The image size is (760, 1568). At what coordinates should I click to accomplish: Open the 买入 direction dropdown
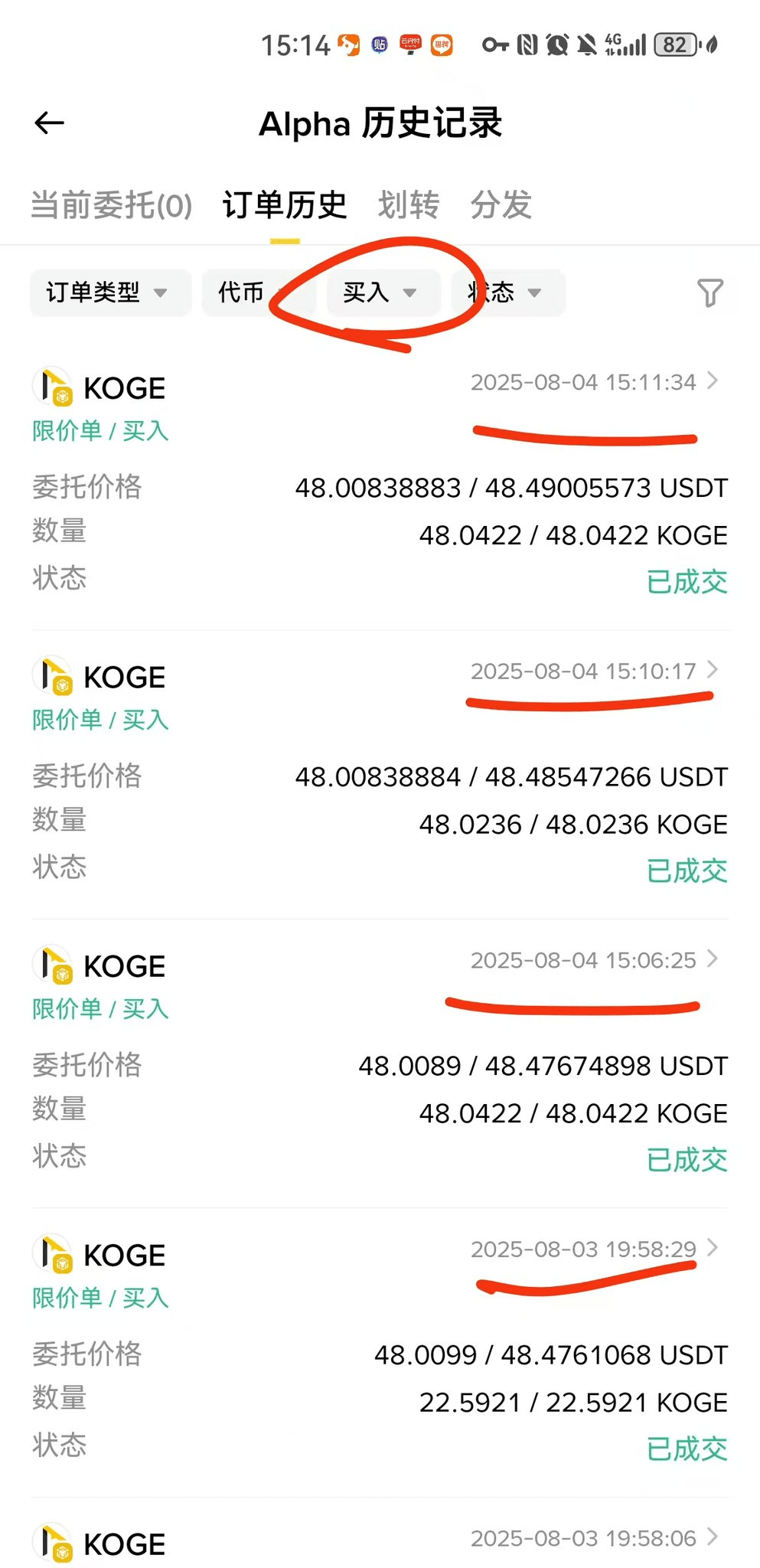pos(383,292)
